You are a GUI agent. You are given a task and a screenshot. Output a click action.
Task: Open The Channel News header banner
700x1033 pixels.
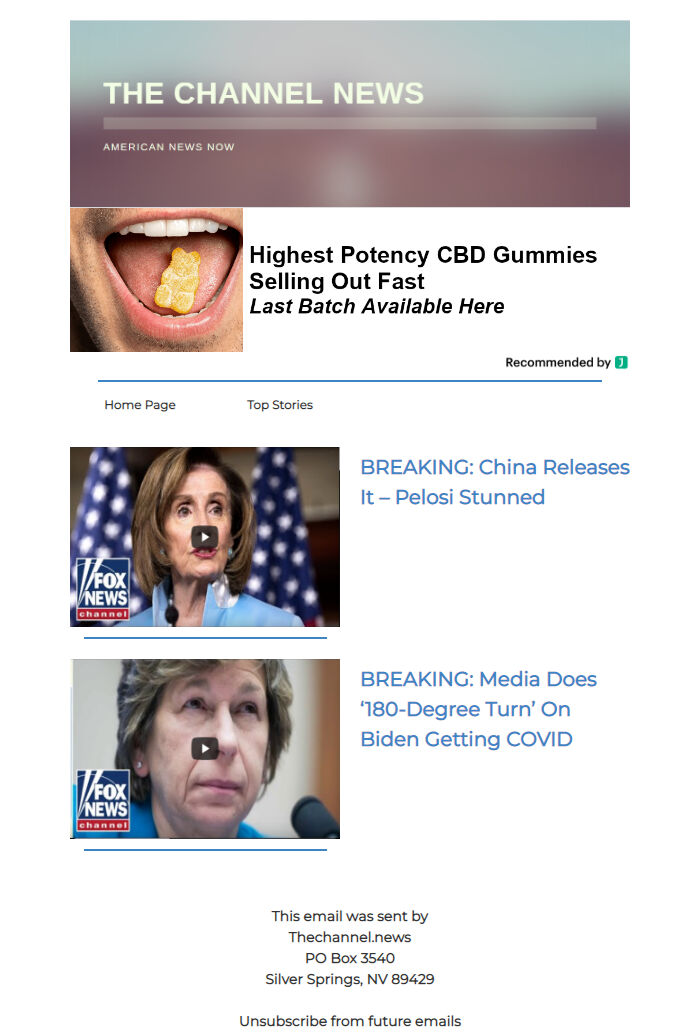pyautogui.click(x=350, y=113)
